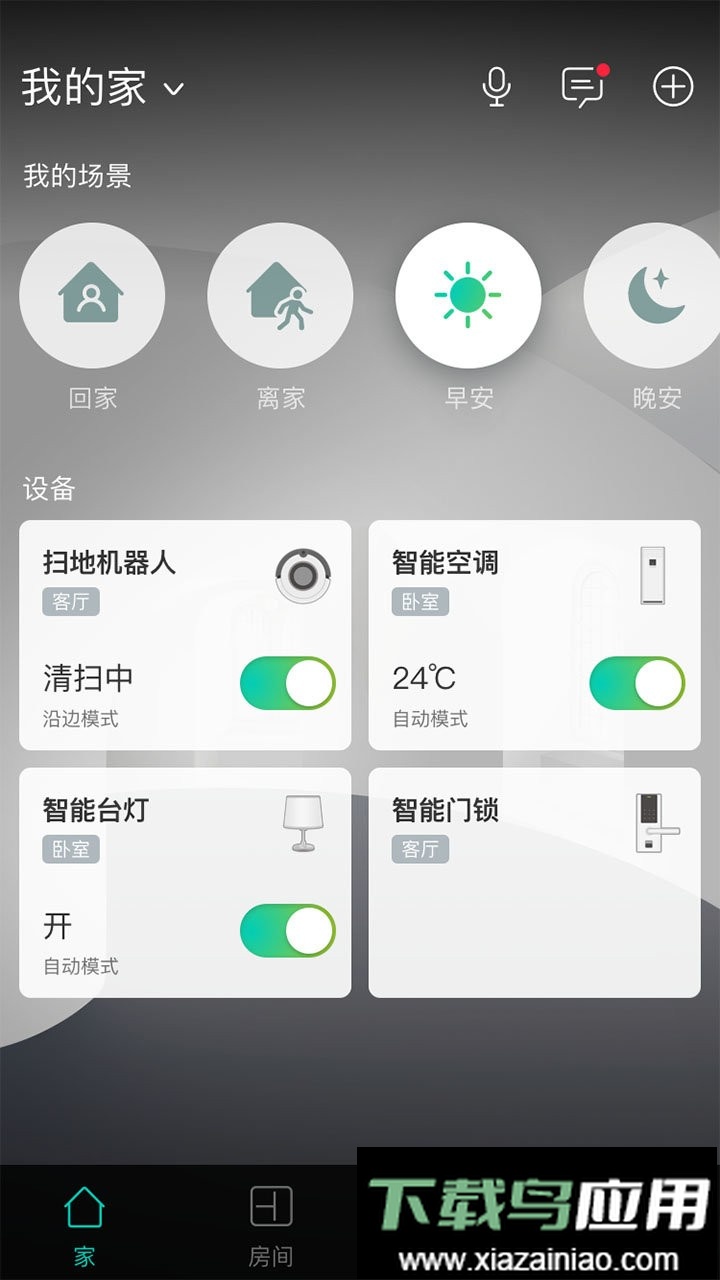The image size is (720, 1280).
Task: Switch off the 智能台灯 toggle
Action: pos(287,931)
